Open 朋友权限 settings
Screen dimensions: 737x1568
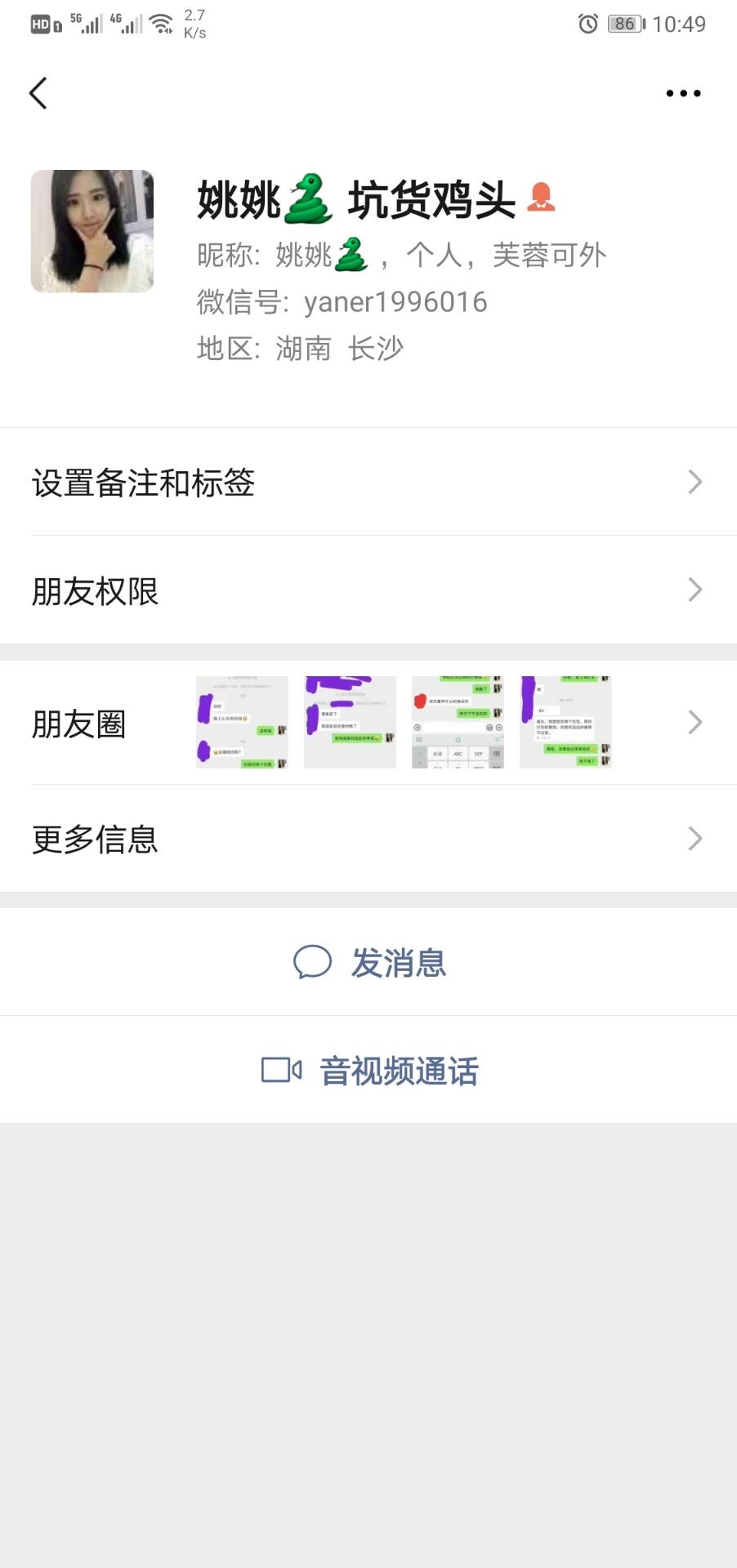point(368,590)
